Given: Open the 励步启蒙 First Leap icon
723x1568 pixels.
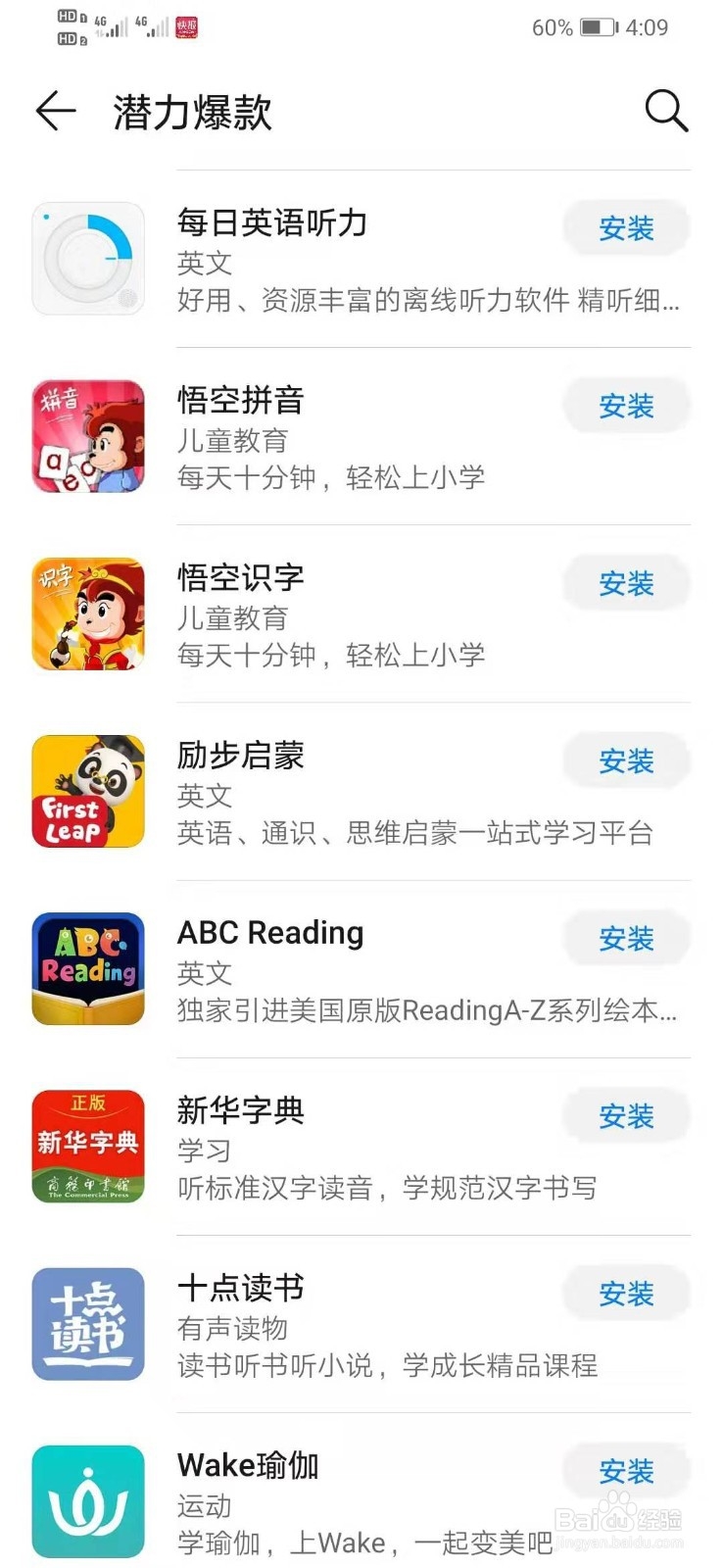Looking at the screenshot, I should [87, 790].
